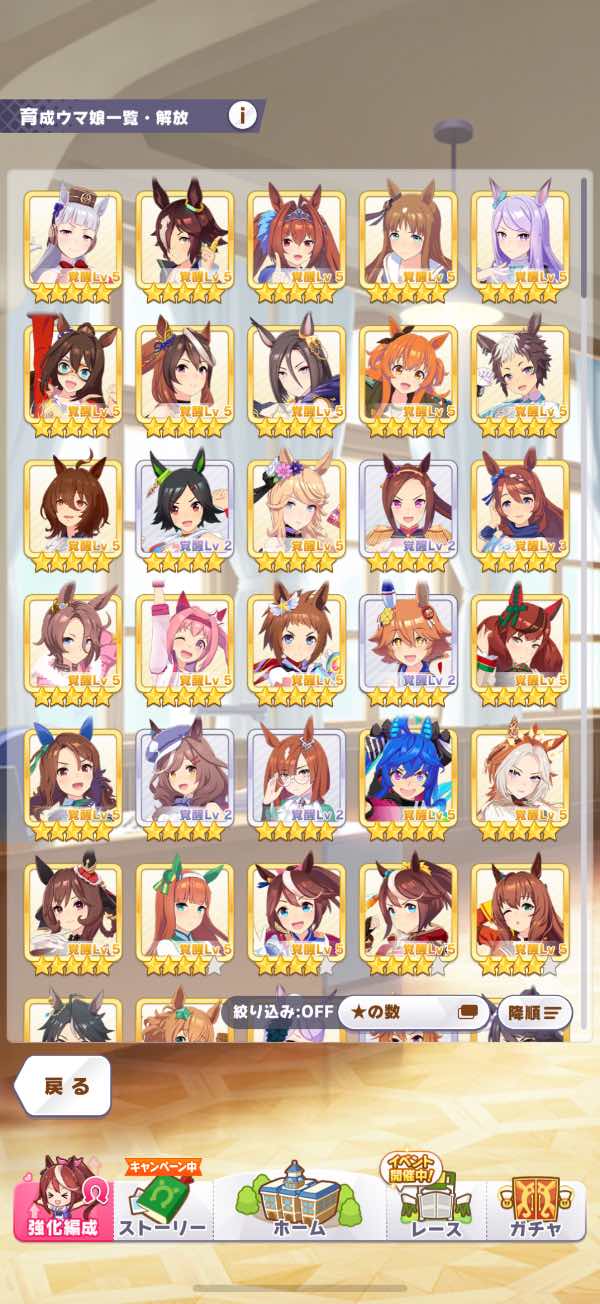Switch to the ストーリー tab
This screenshot has height=1304, width=600.
click(x=163, y=1205)
